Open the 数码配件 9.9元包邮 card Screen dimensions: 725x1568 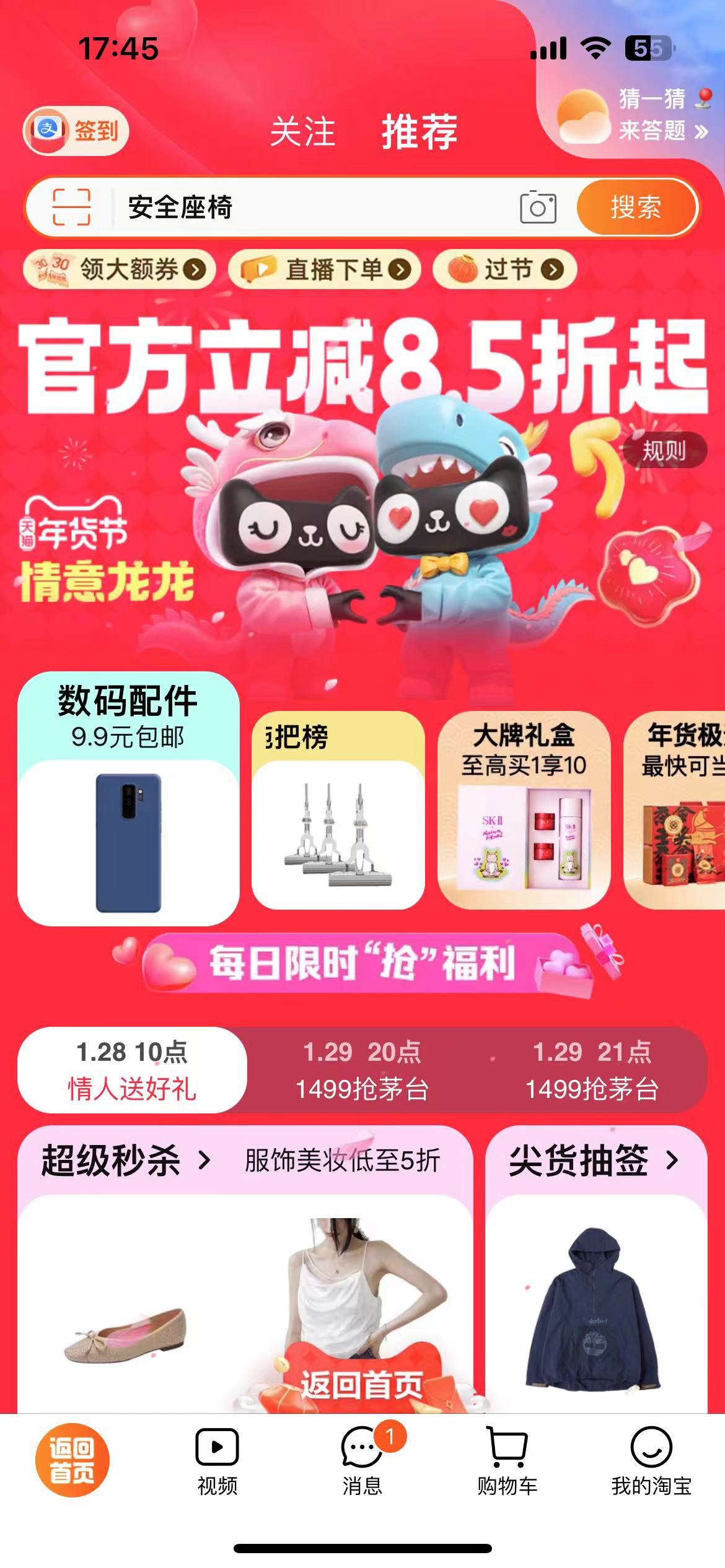128,799
